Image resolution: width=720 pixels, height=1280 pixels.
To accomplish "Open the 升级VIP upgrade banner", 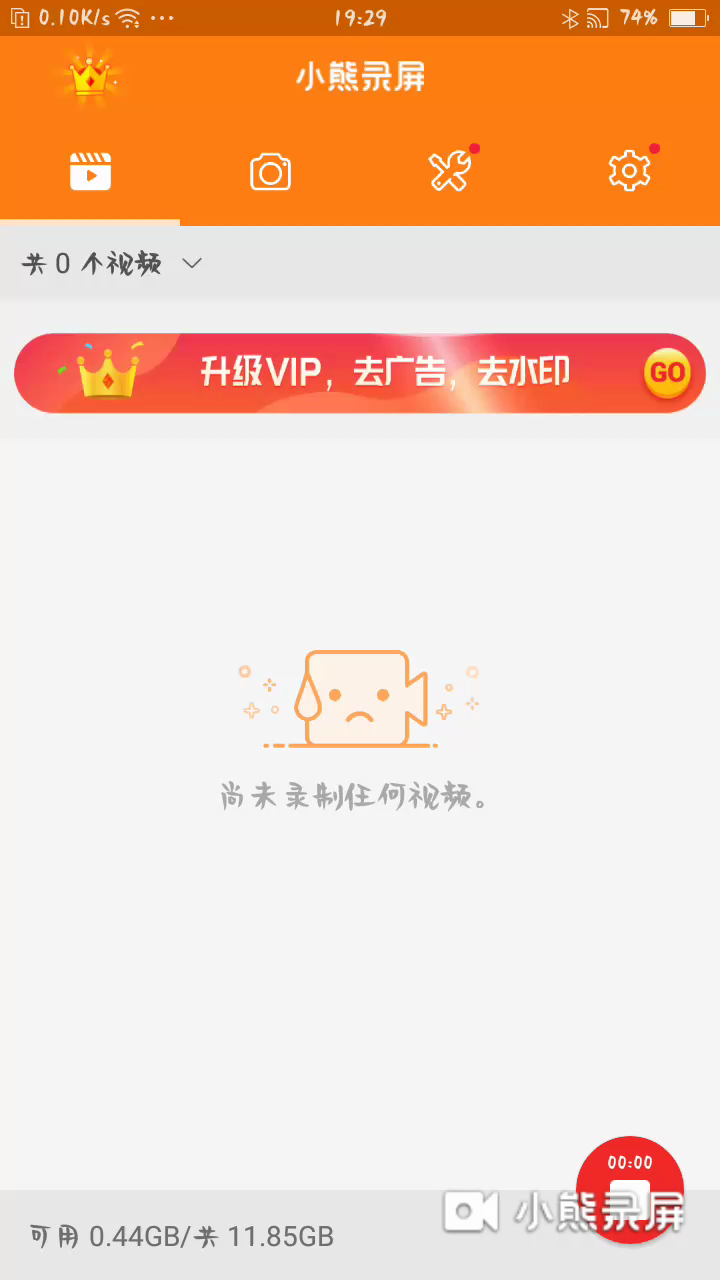I will pyautogui.click(x=360, y=373).
